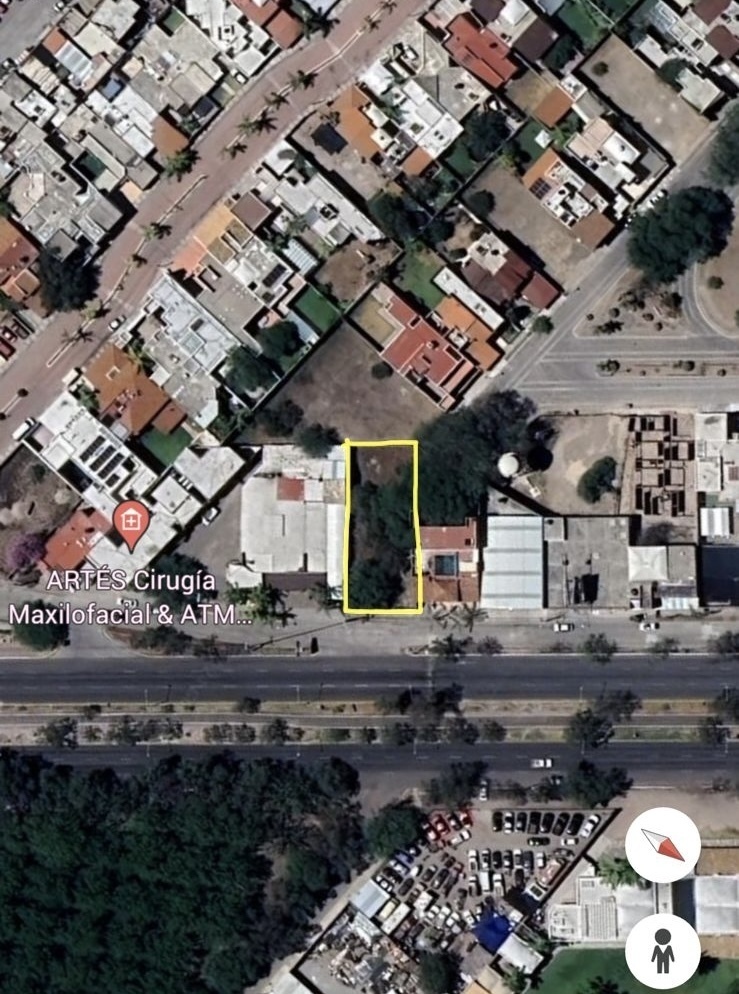Open Street View with the pegman button
The width and height of the screenshot is (739, 994).
(x=663, y=951)
